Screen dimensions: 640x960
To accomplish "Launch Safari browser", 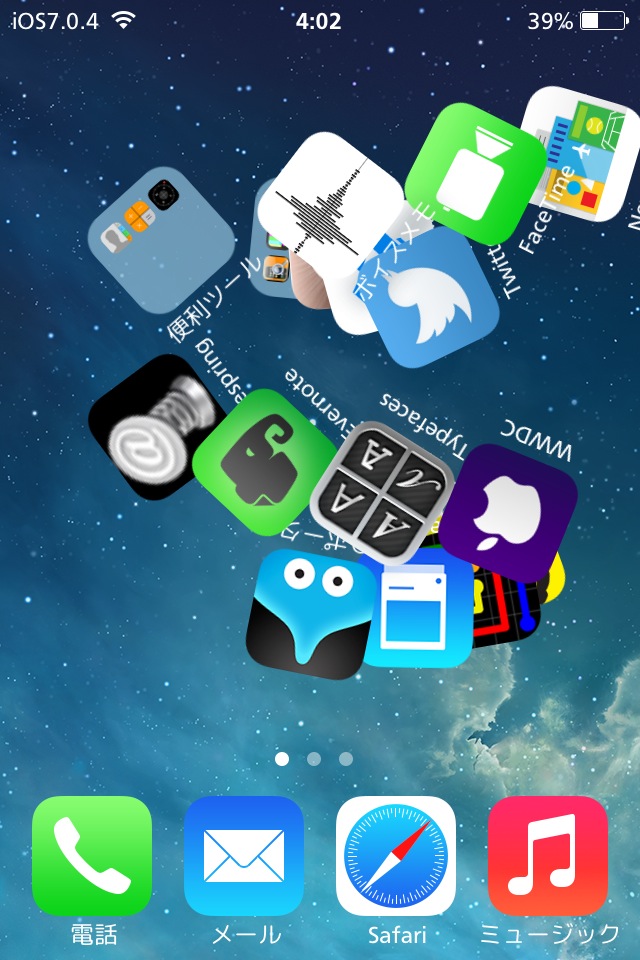I will click(x=396, y=856).
